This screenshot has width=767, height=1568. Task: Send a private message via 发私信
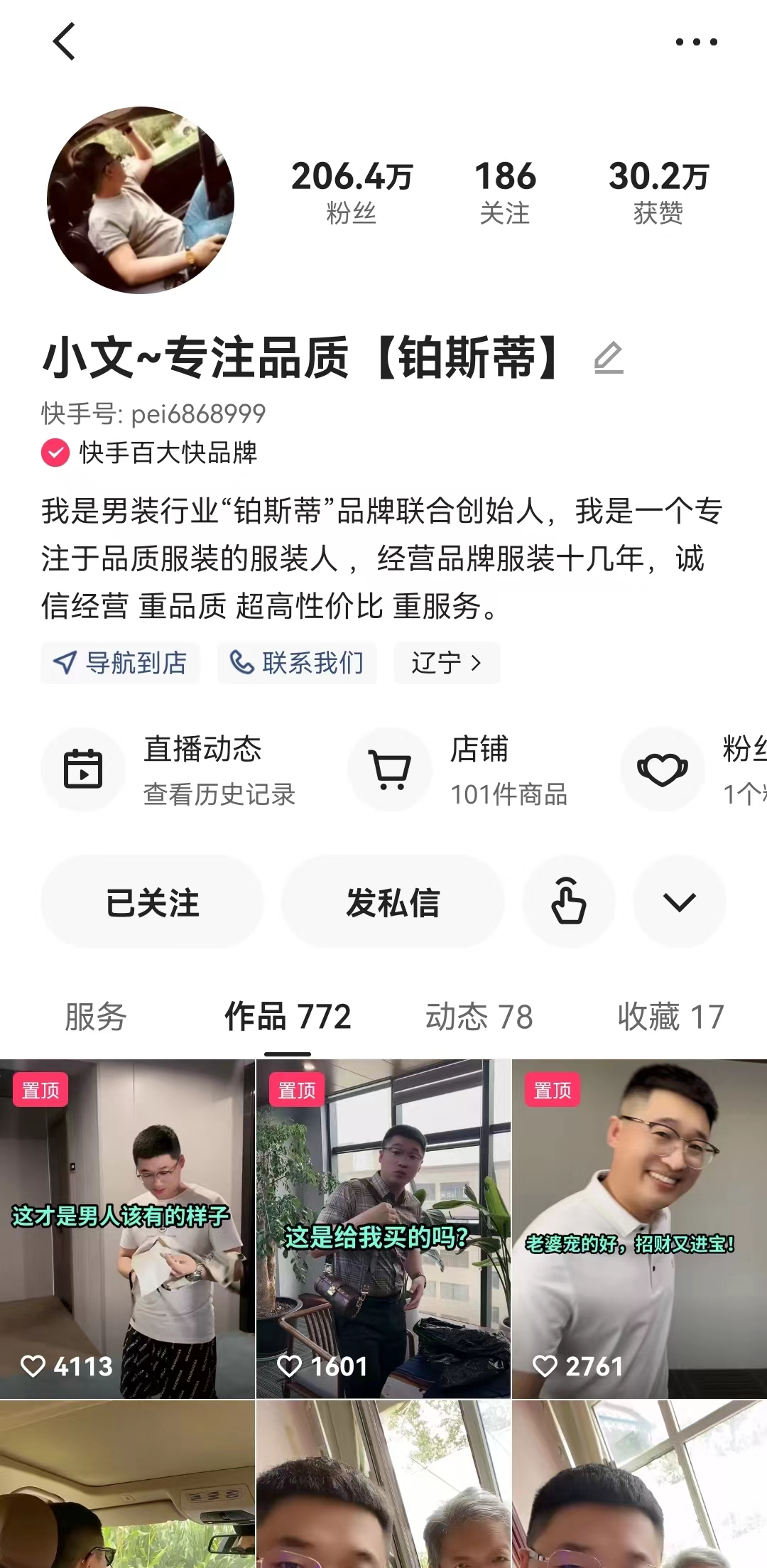click(x=393, y=902)
